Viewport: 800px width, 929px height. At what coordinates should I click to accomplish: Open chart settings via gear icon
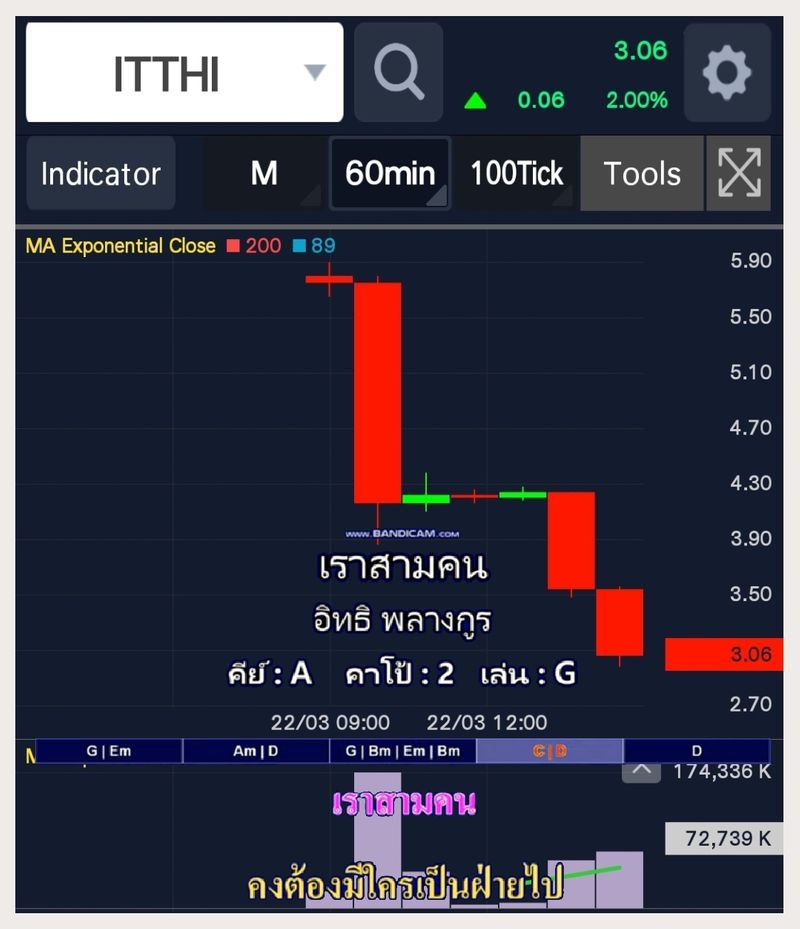coord(728,71)
